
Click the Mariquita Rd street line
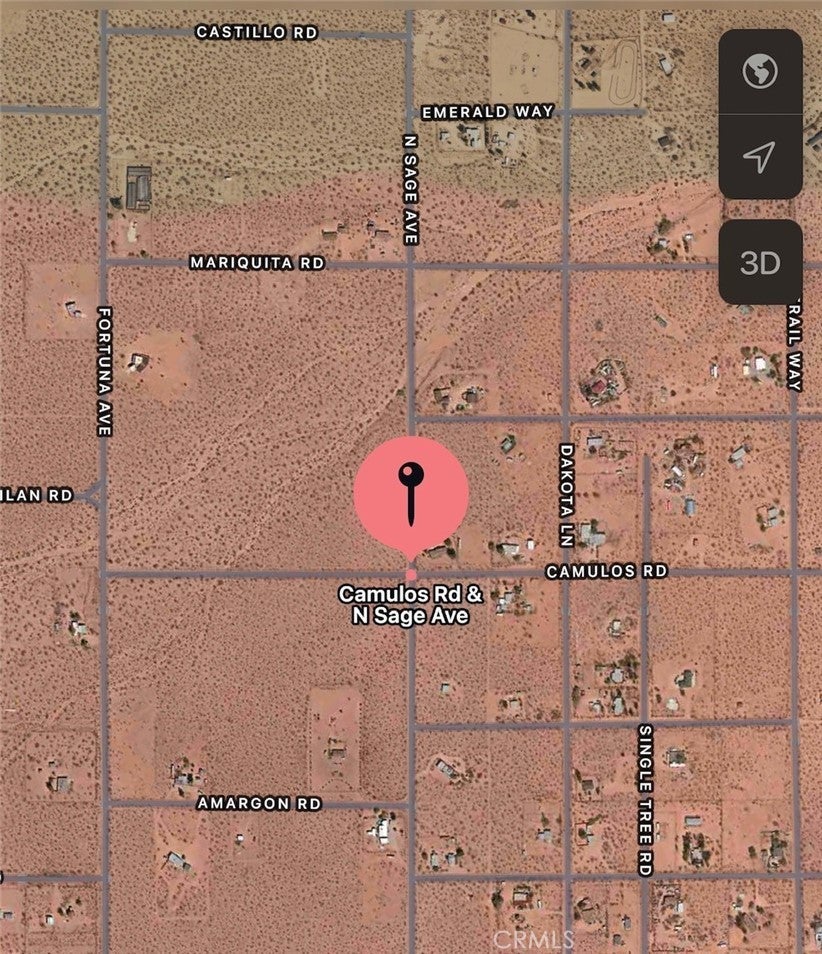click(x=257, y=264)
